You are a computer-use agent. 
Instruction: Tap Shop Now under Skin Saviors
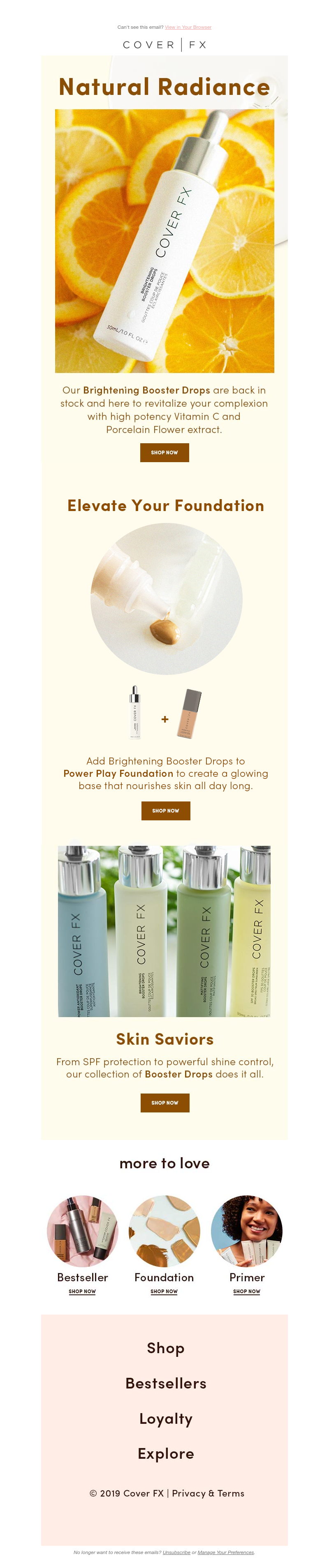click(165, 1102)
